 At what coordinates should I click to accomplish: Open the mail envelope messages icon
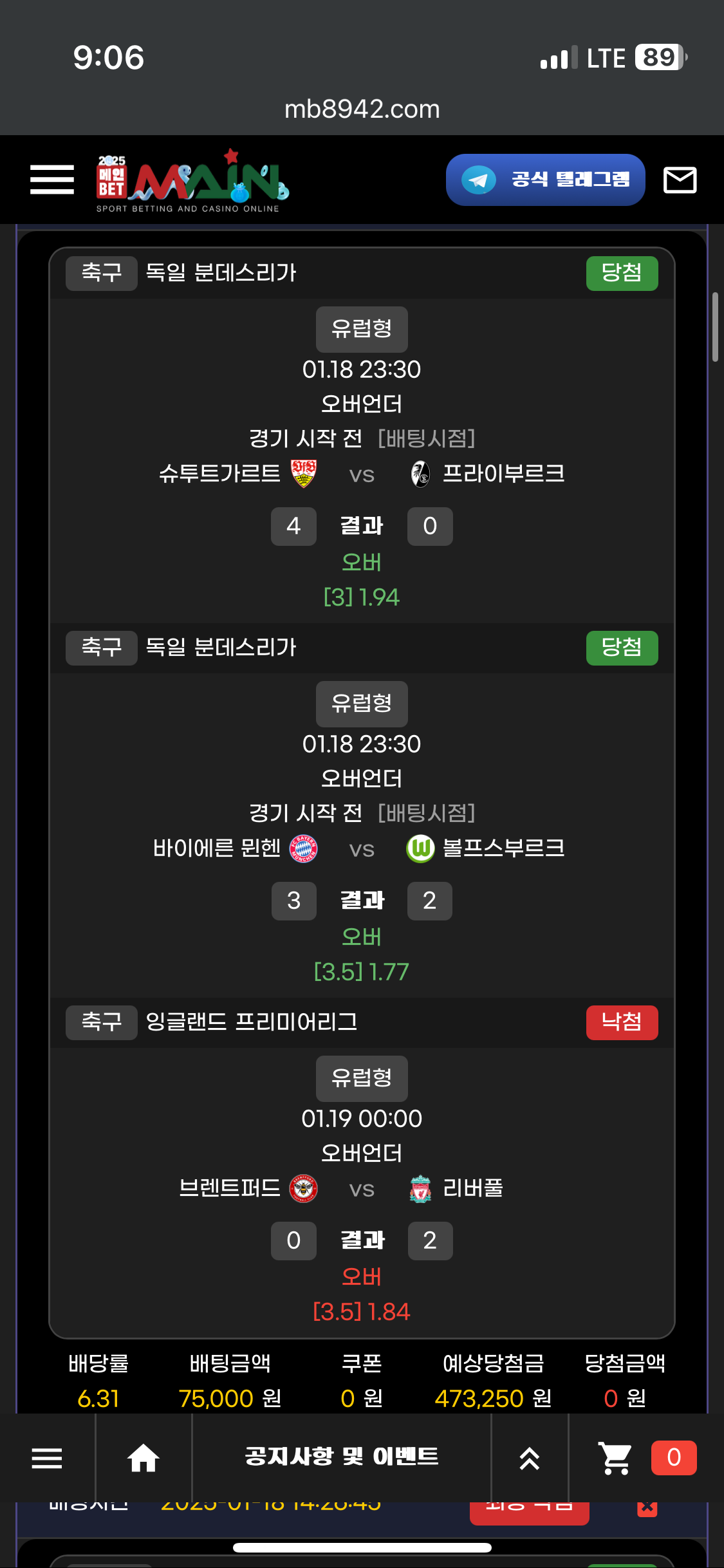[x=680, y=180]
